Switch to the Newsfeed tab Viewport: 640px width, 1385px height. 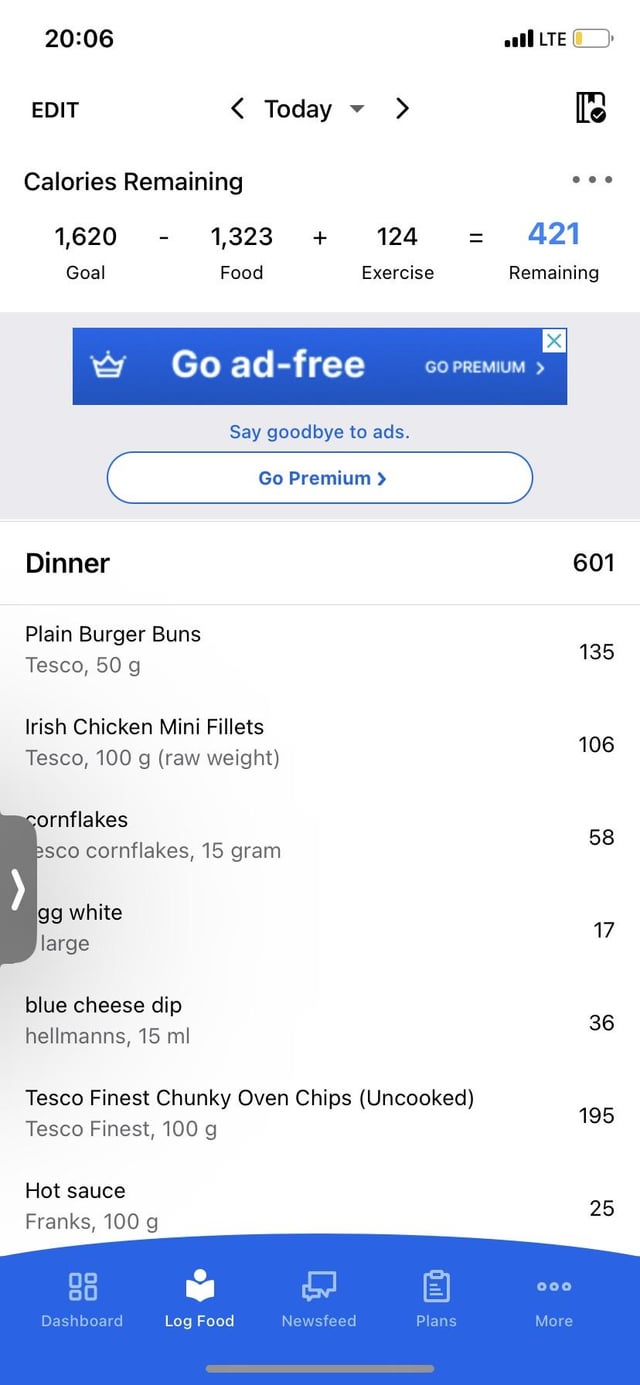click(x=319, y=1298)
